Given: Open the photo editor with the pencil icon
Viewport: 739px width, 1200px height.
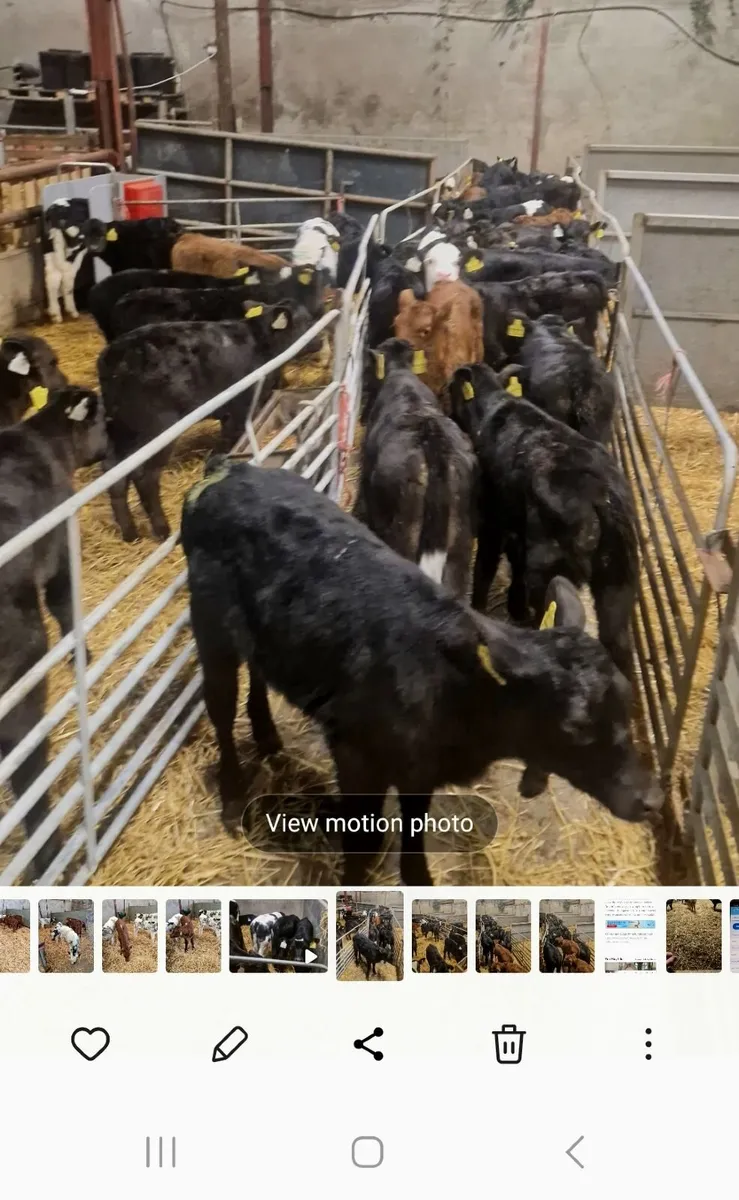Looking at the screenshot, I should click(230, 1043).
